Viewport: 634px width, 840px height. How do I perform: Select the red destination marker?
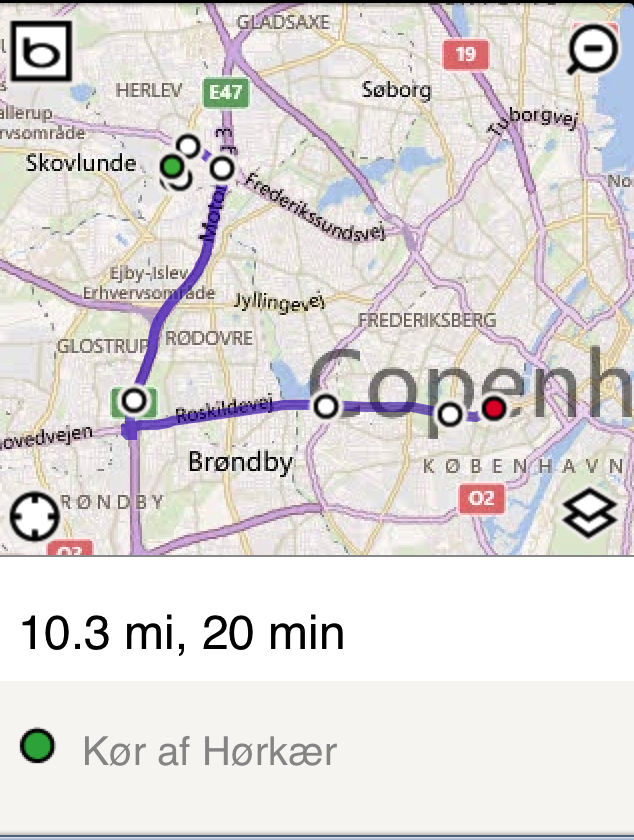coord(494,408)
